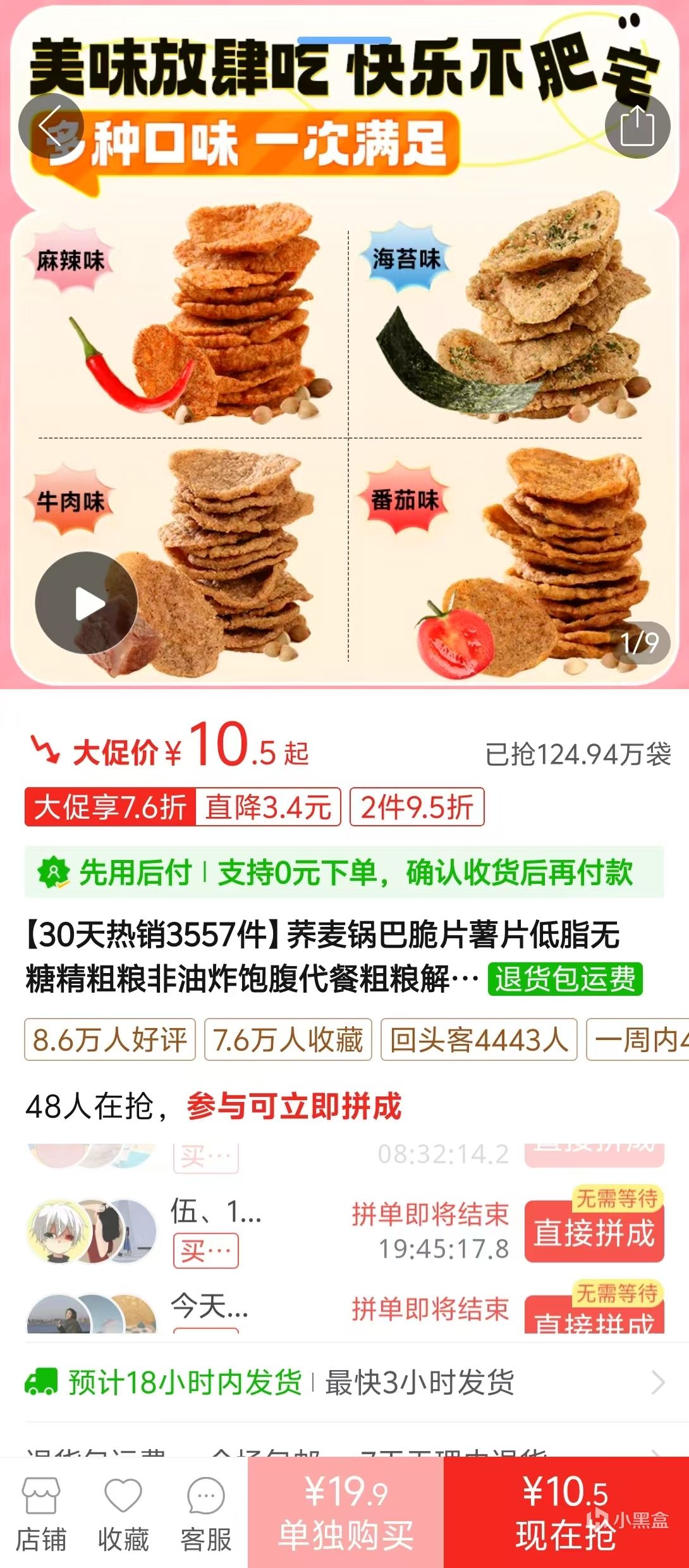
Task: Tap 现在抢 at ¥10.5
Action: [566, 1512]
